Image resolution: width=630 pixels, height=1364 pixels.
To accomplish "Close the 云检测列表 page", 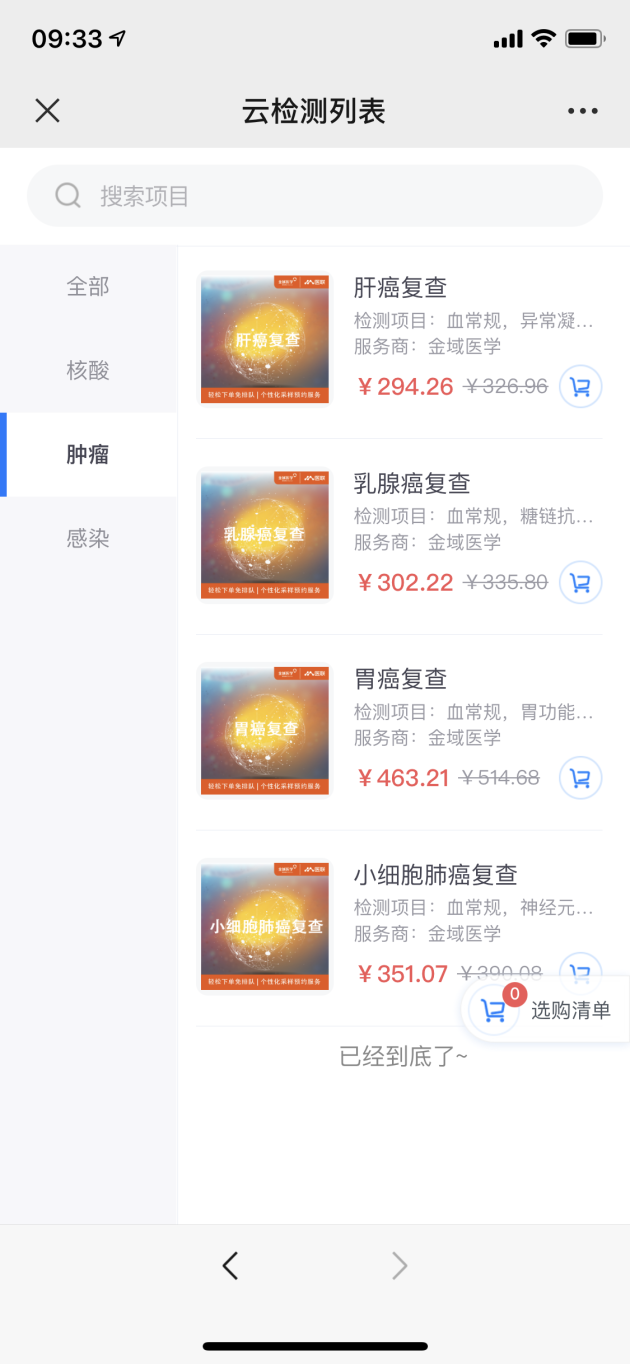I will 47,110.
